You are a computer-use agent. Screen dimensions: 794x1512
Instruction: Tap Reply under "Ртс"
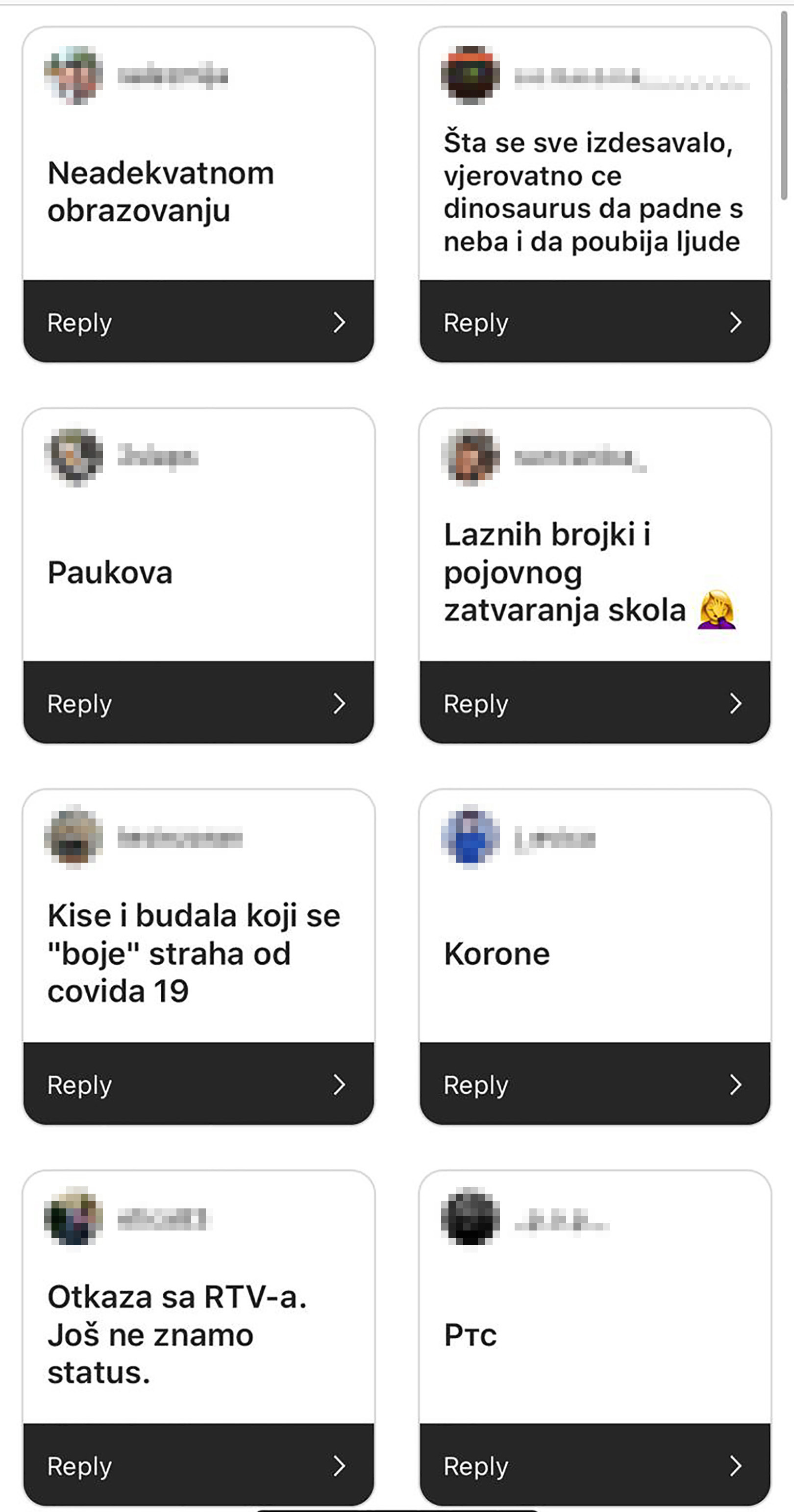coord(595,1465)
